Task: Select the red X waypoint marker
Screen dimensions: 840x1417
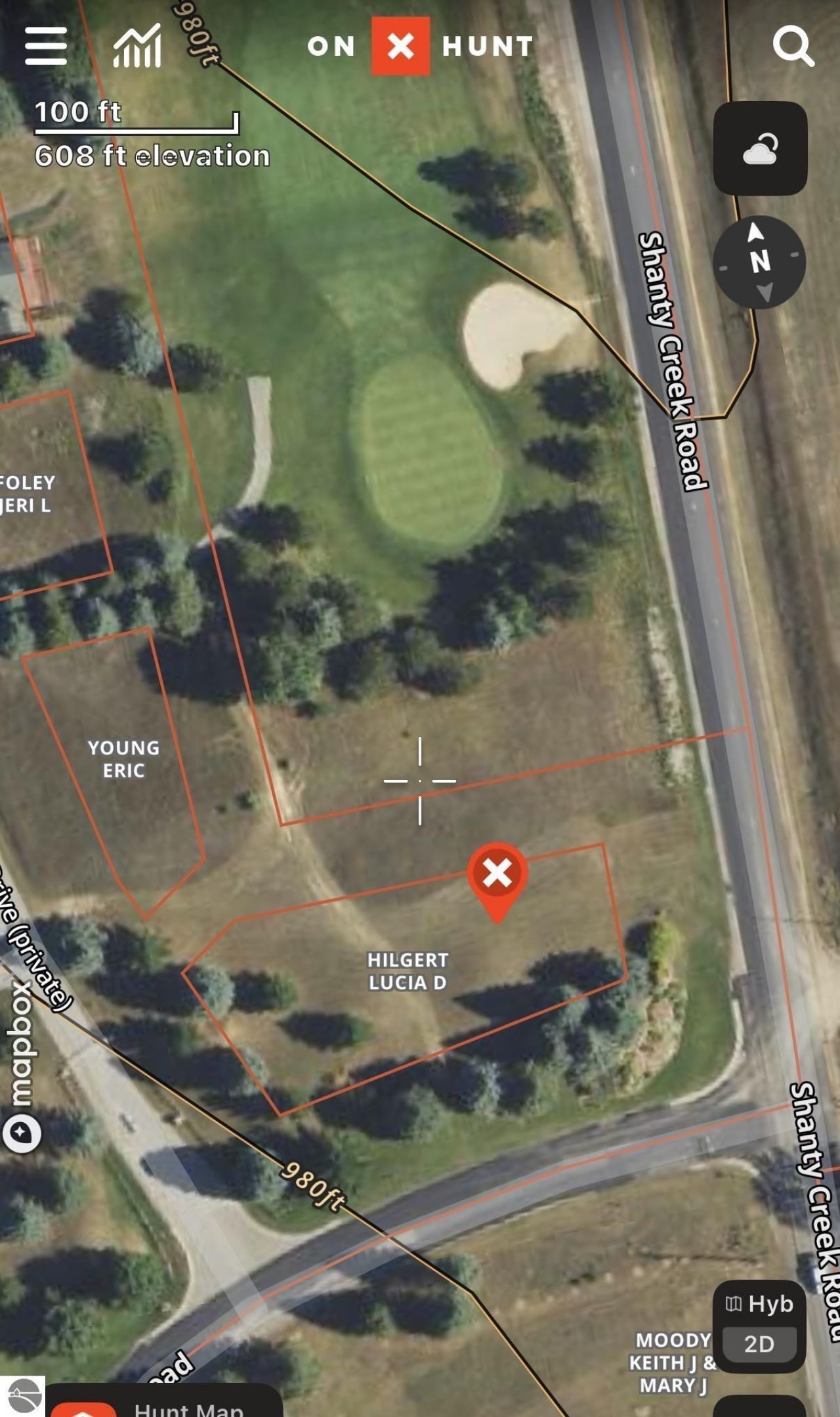Action: [497, 875]
